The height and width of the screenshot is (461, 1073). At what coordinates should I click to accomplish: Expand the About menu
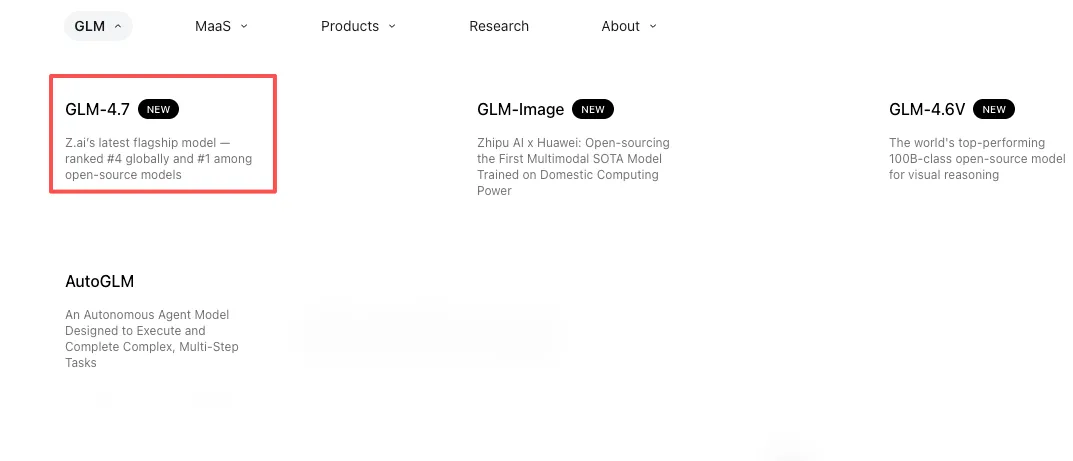pos(629,26)
